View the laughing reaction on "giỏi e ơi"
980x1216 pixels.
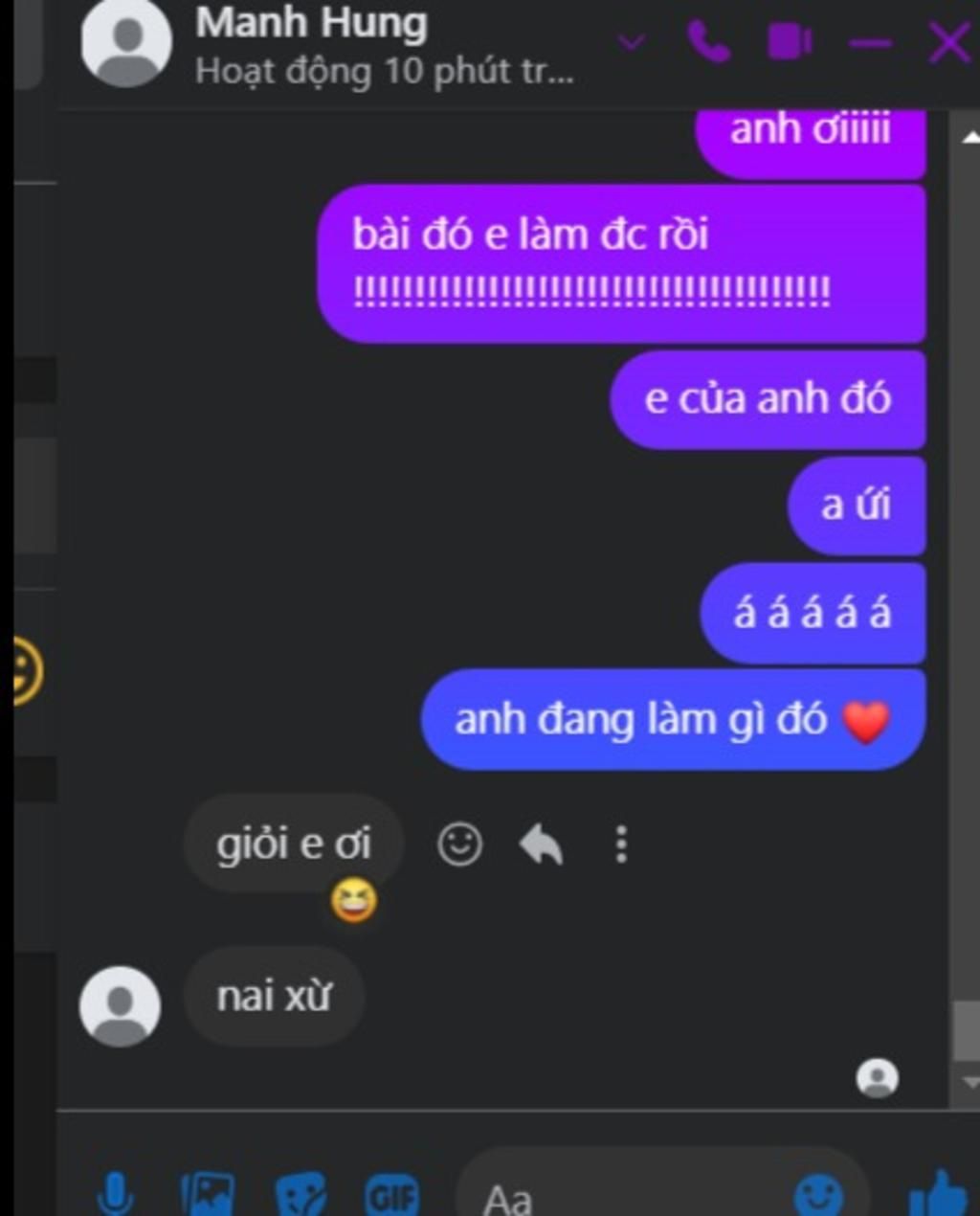354,902
